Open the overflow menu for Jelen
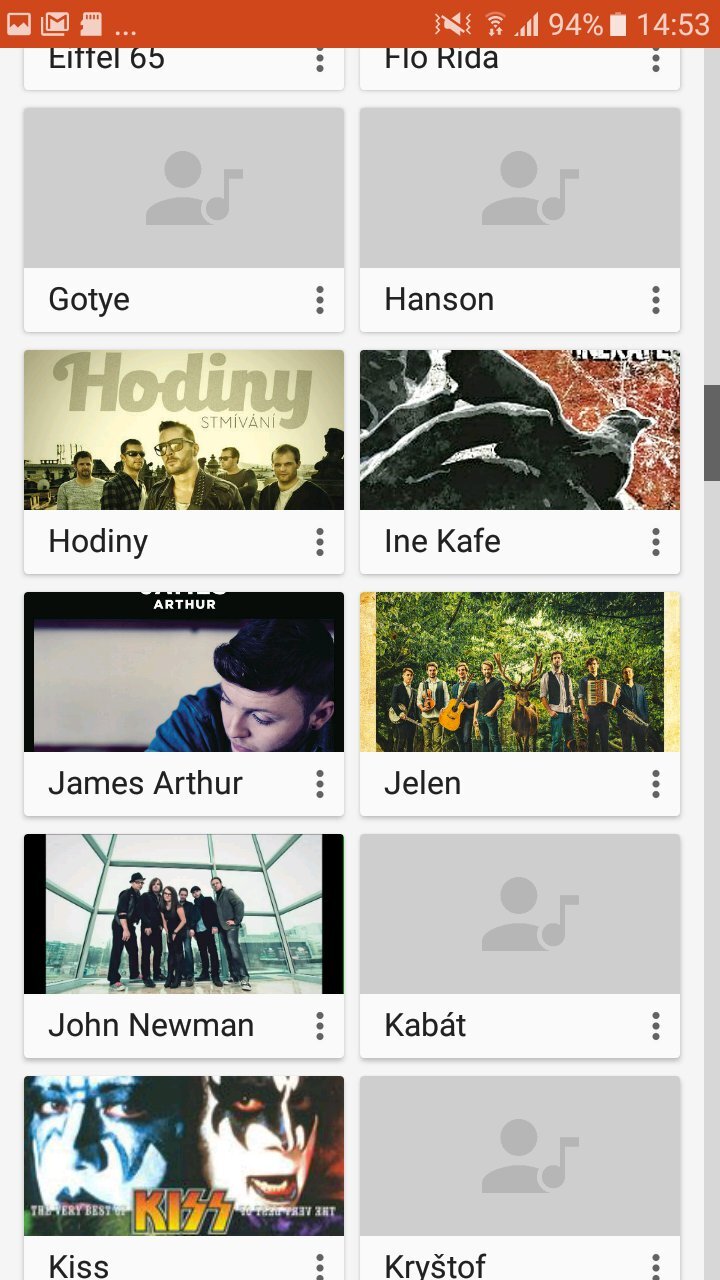The width and height of the screenshot is (720, 1280). [656, 783]
